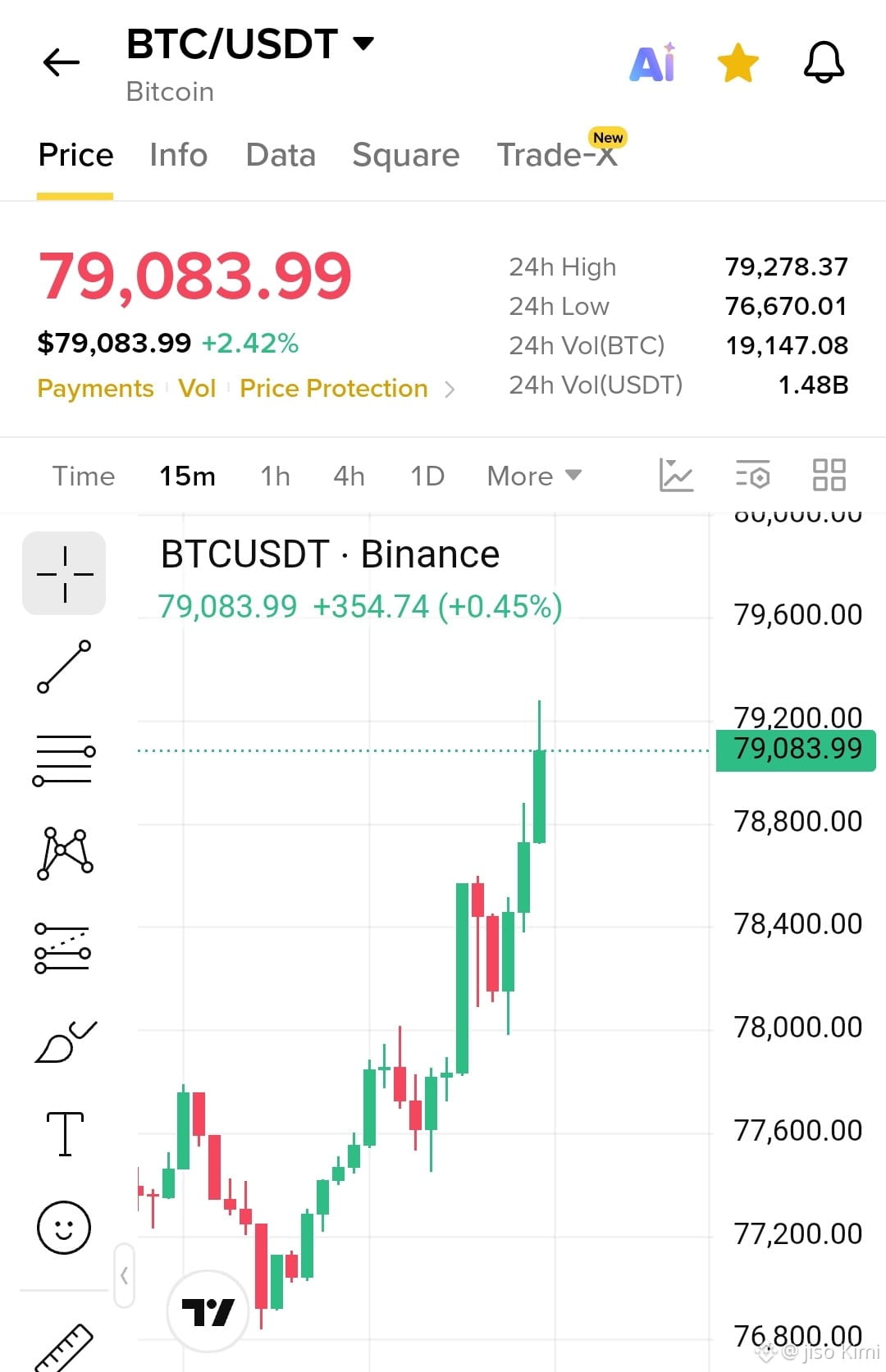Viewport: 886px width, 1372px height.
Task: Switch to the Square tab
Action: pyautogui.click(x=405, y=155)
